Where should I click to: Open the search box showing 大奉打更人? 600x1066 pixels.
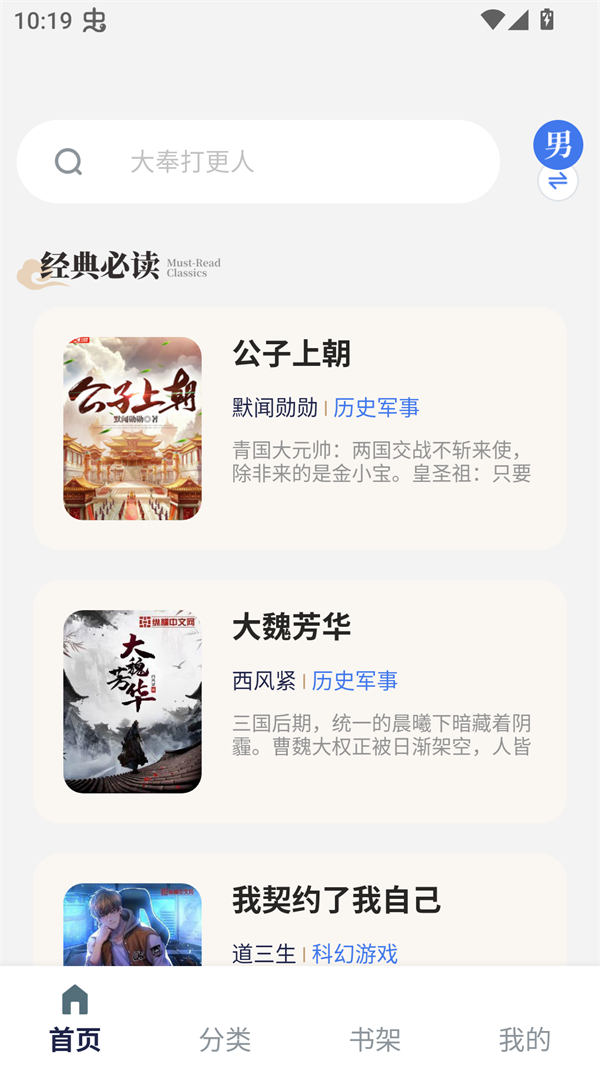(258, 162)
